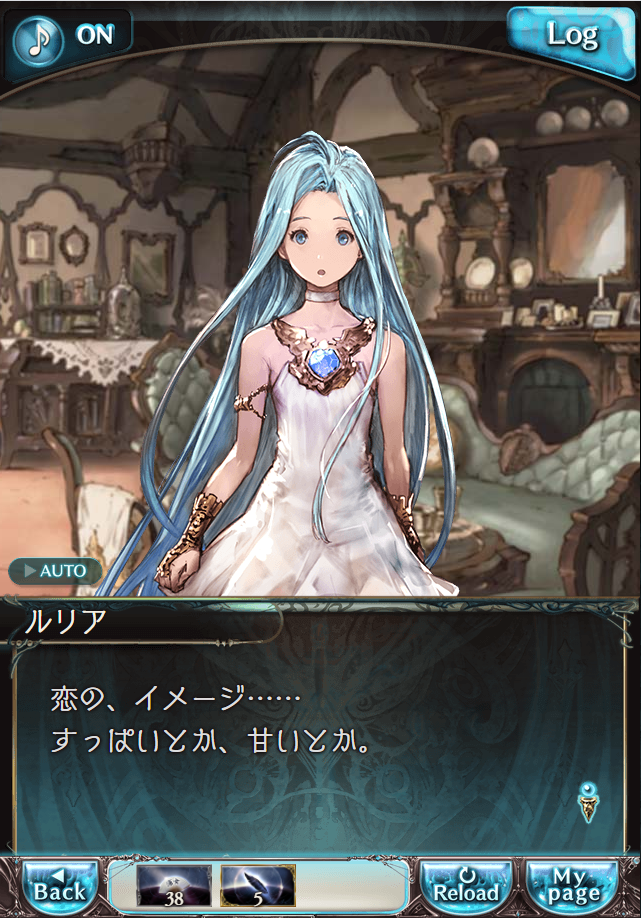641x918 pixels.
Task: Enable AUTO dialogue playback
Action: click(x=55, y=571)
